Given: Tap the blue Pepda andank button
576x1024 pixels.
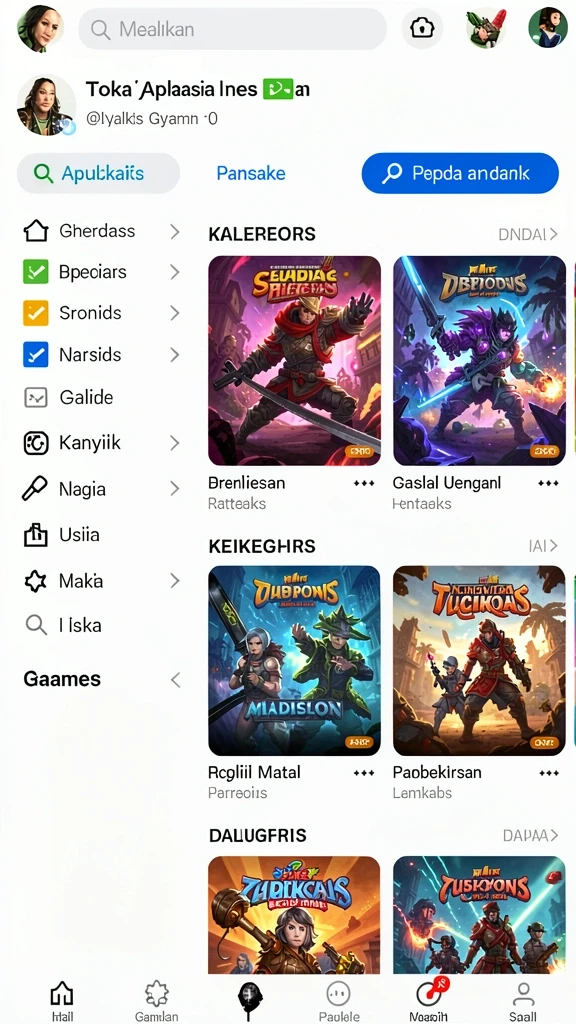Looking at the screenshot, I should pyautogui.click(x=460, y=174).
